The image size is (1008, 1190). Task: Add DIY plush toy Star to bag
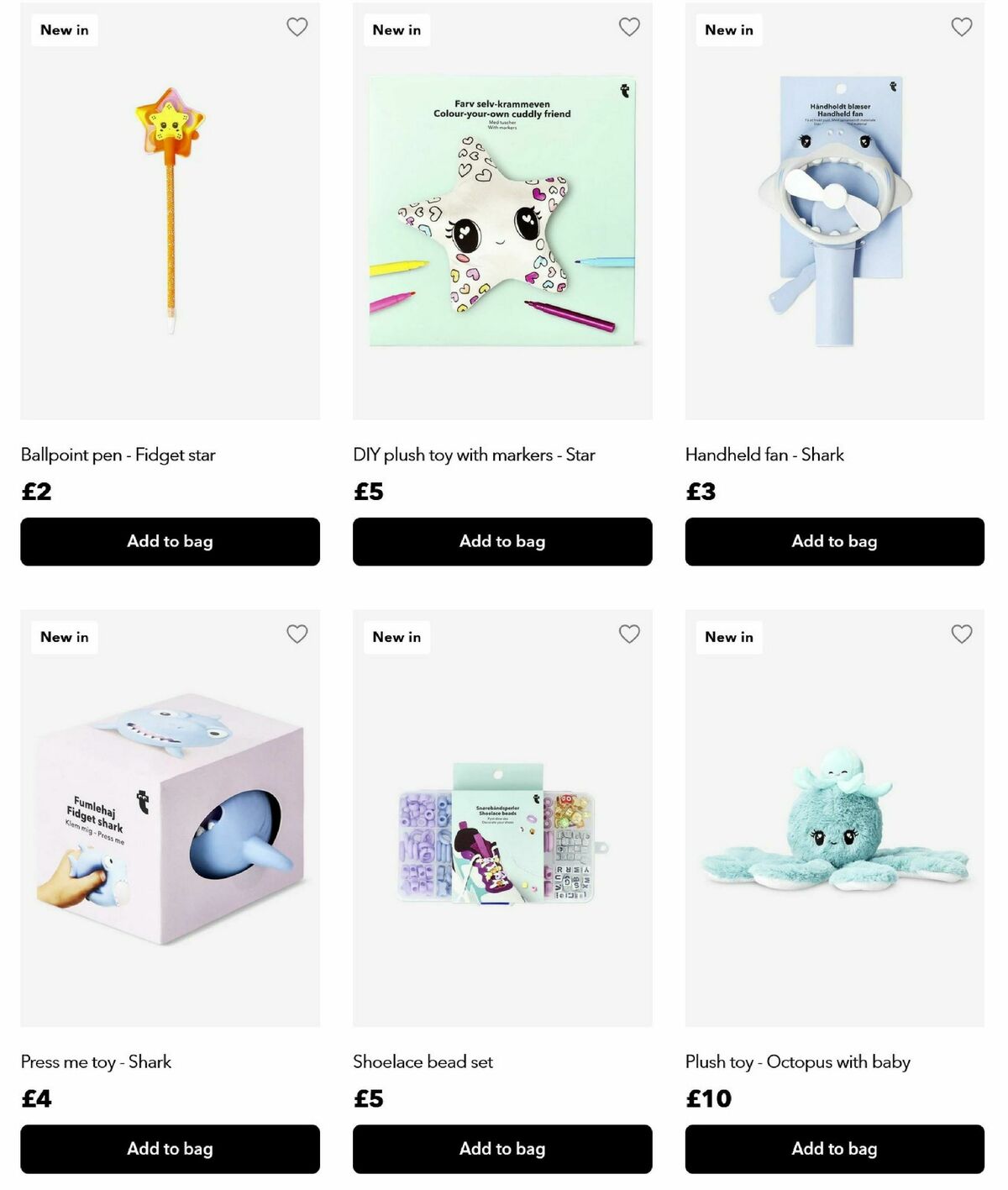502,541
